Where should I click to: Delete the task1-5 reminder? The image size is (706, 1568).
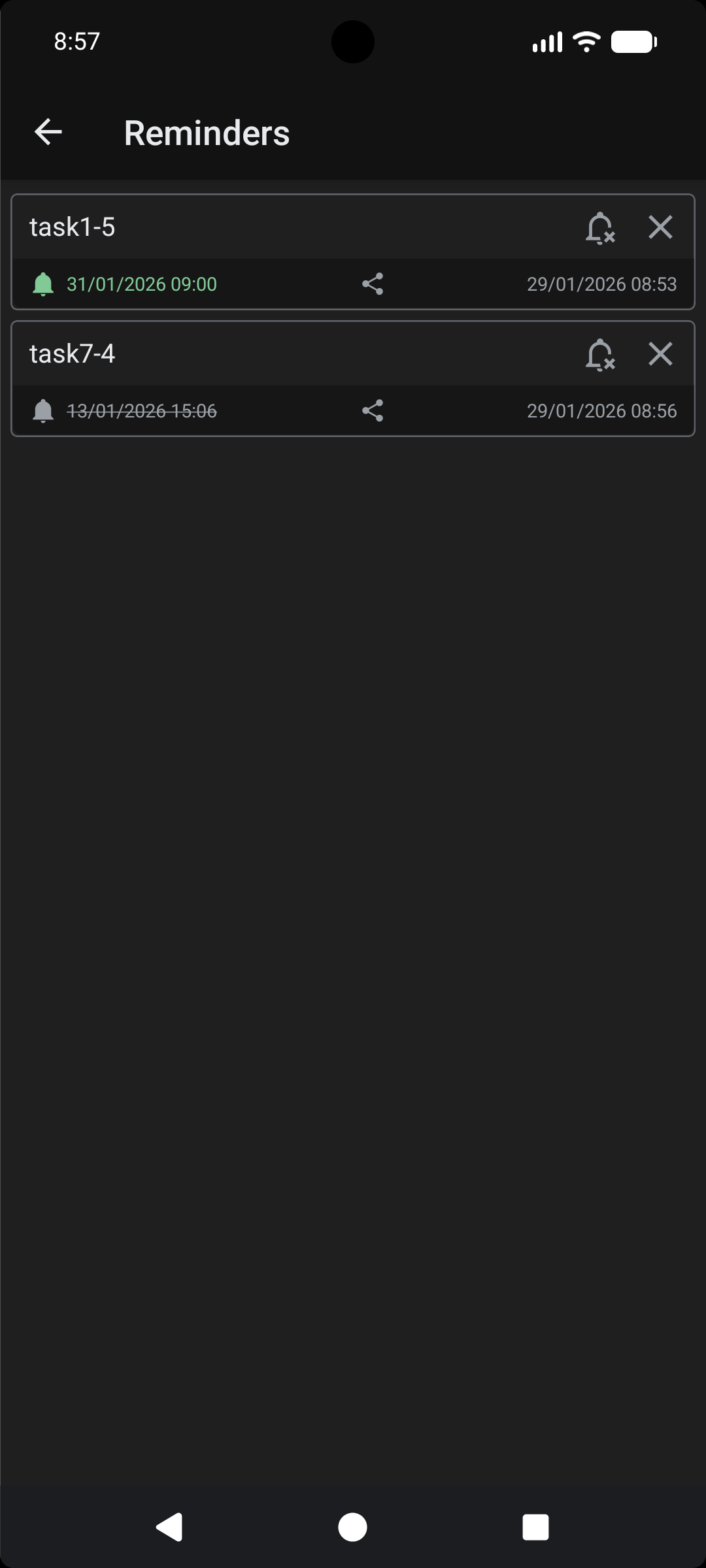tap(660, 227)
